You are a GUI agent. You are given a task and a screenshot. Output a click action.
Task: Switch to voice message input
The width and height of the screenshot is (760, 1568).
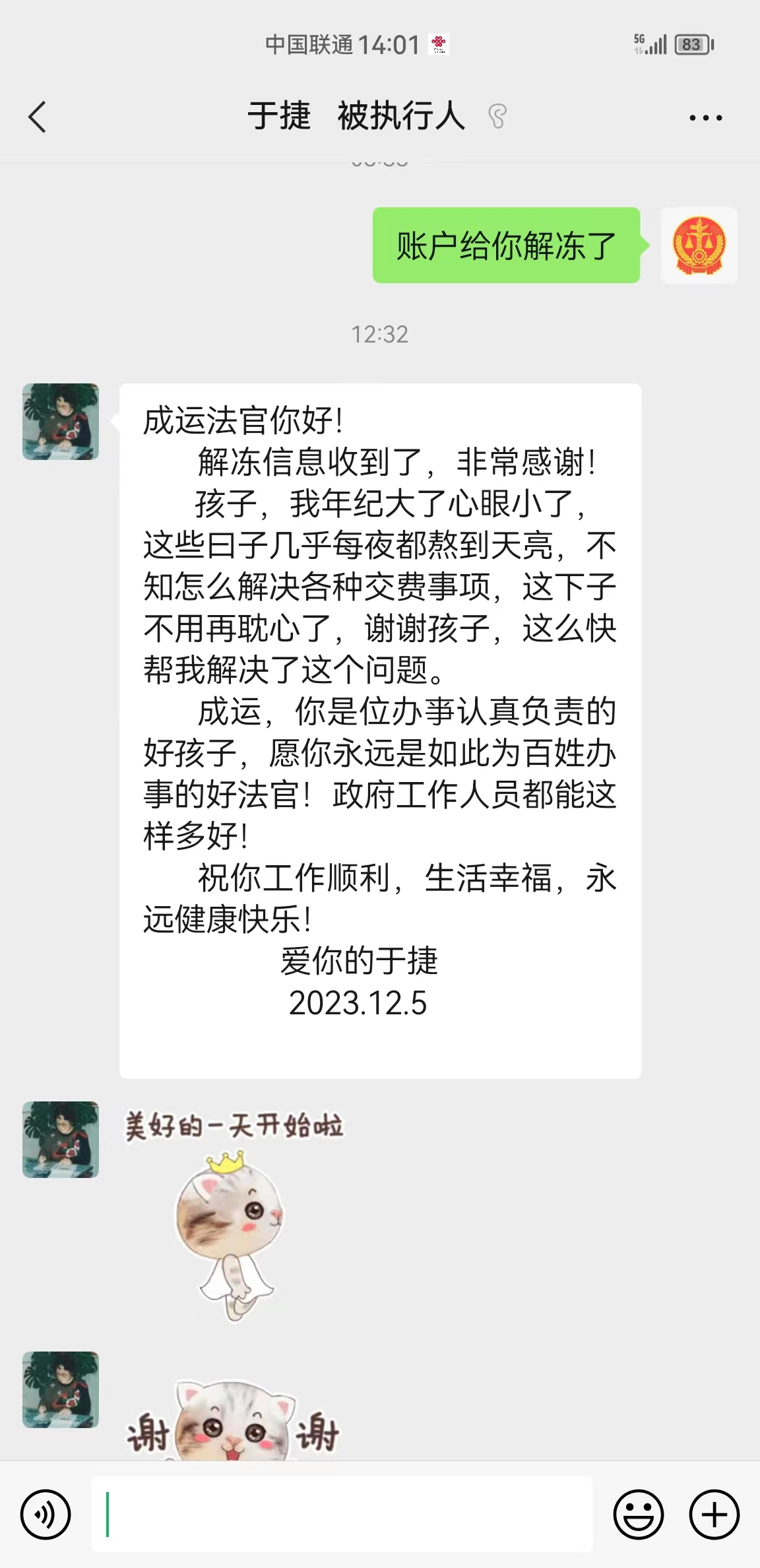[x=46, y=1514]
